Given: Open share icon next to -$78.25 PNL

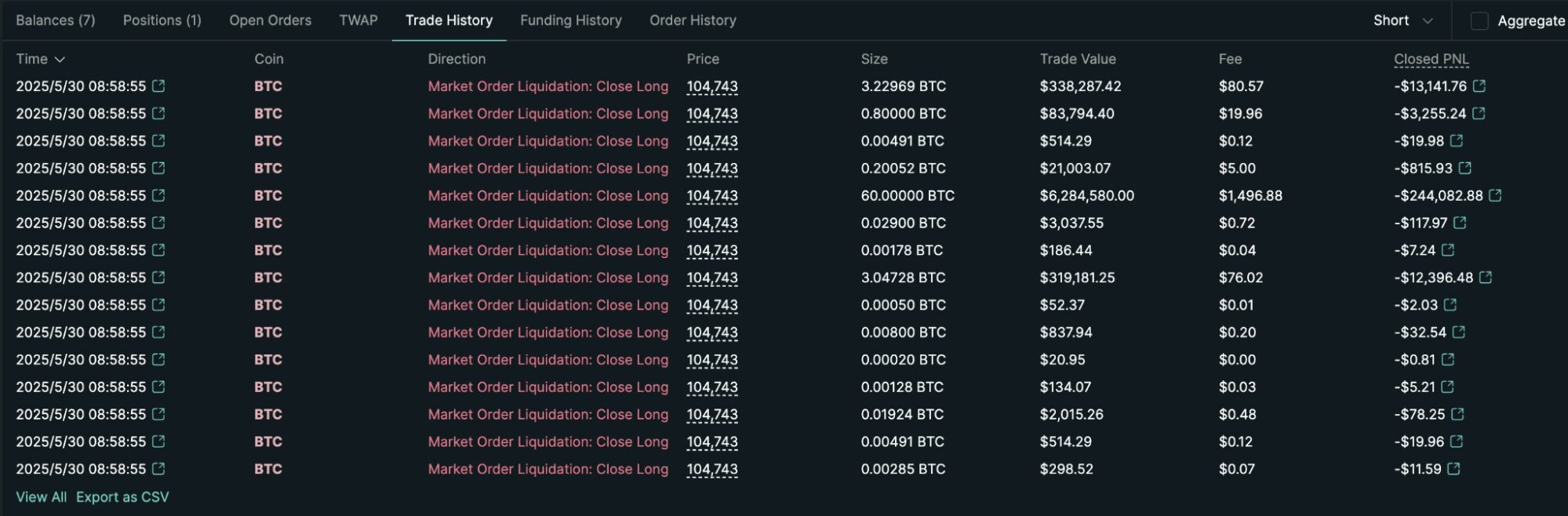Looking at the screenshot, I should [1457, 414].
